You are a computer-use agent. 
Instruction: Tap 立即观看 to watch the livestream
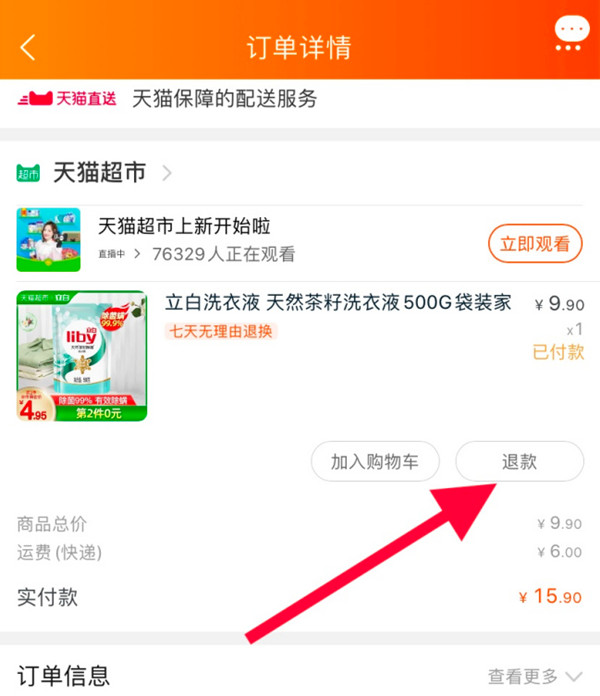pos(535,242)
